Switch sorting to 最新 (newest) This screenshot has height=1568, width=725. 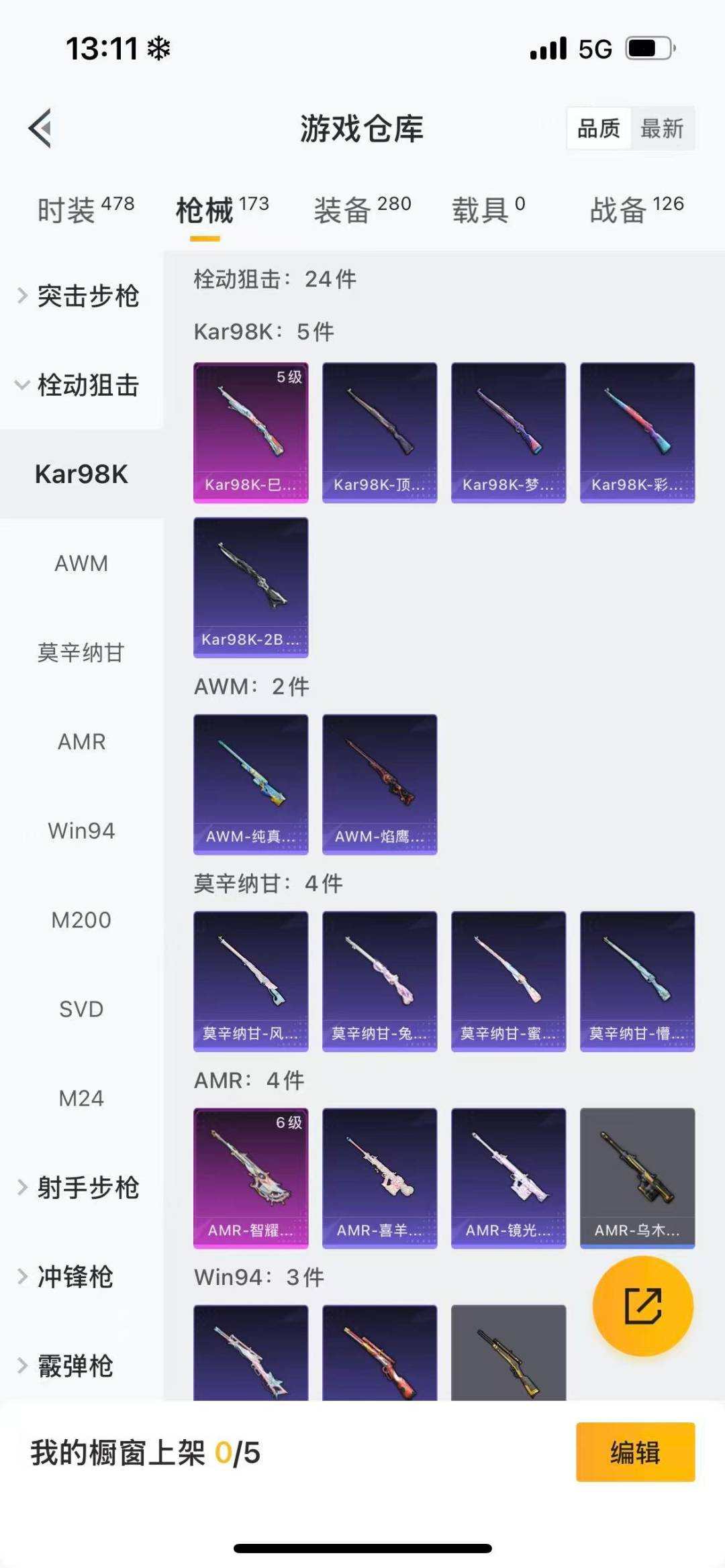coord(661,129)
